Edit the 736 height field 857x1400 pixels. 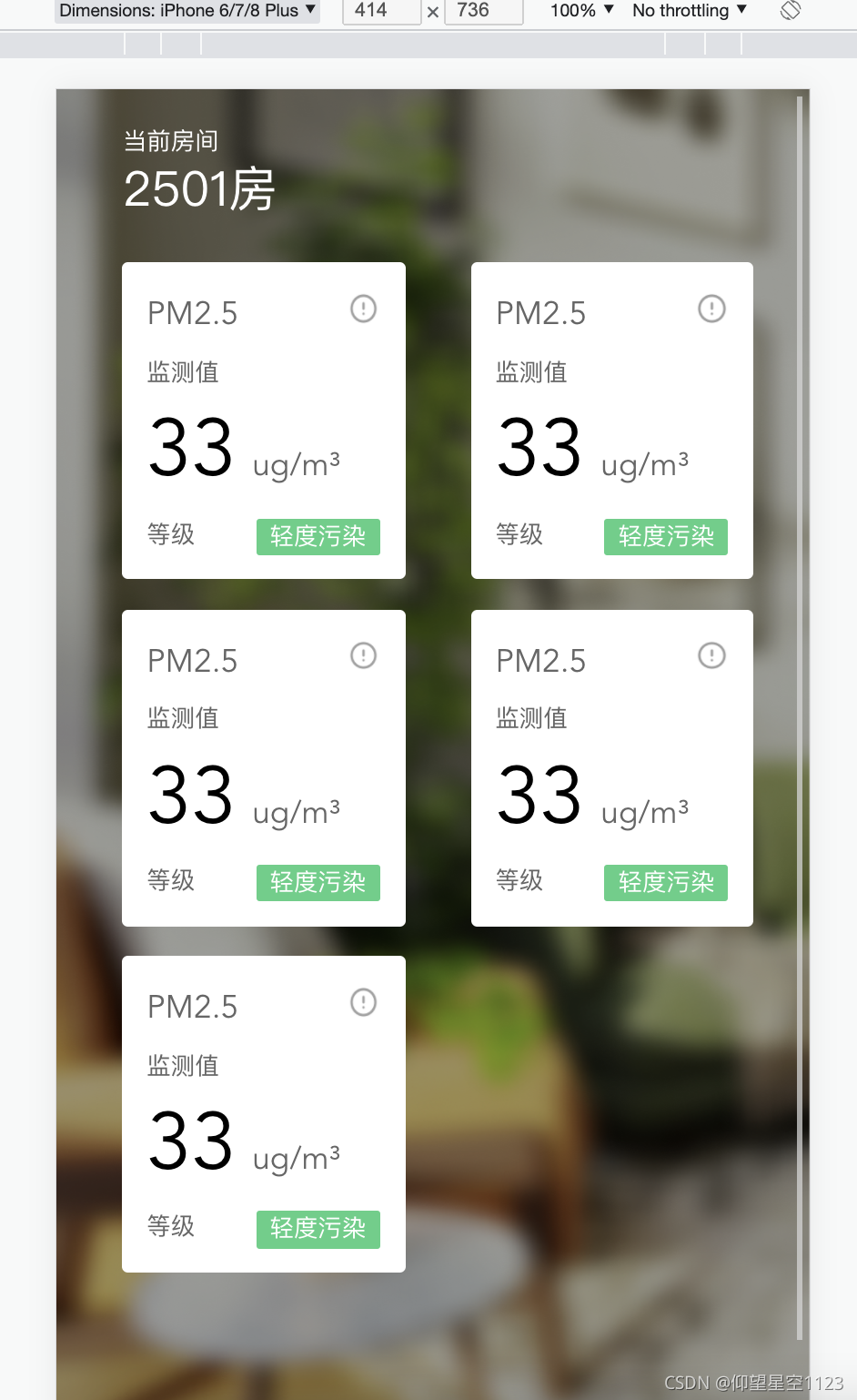coord(482,10)
